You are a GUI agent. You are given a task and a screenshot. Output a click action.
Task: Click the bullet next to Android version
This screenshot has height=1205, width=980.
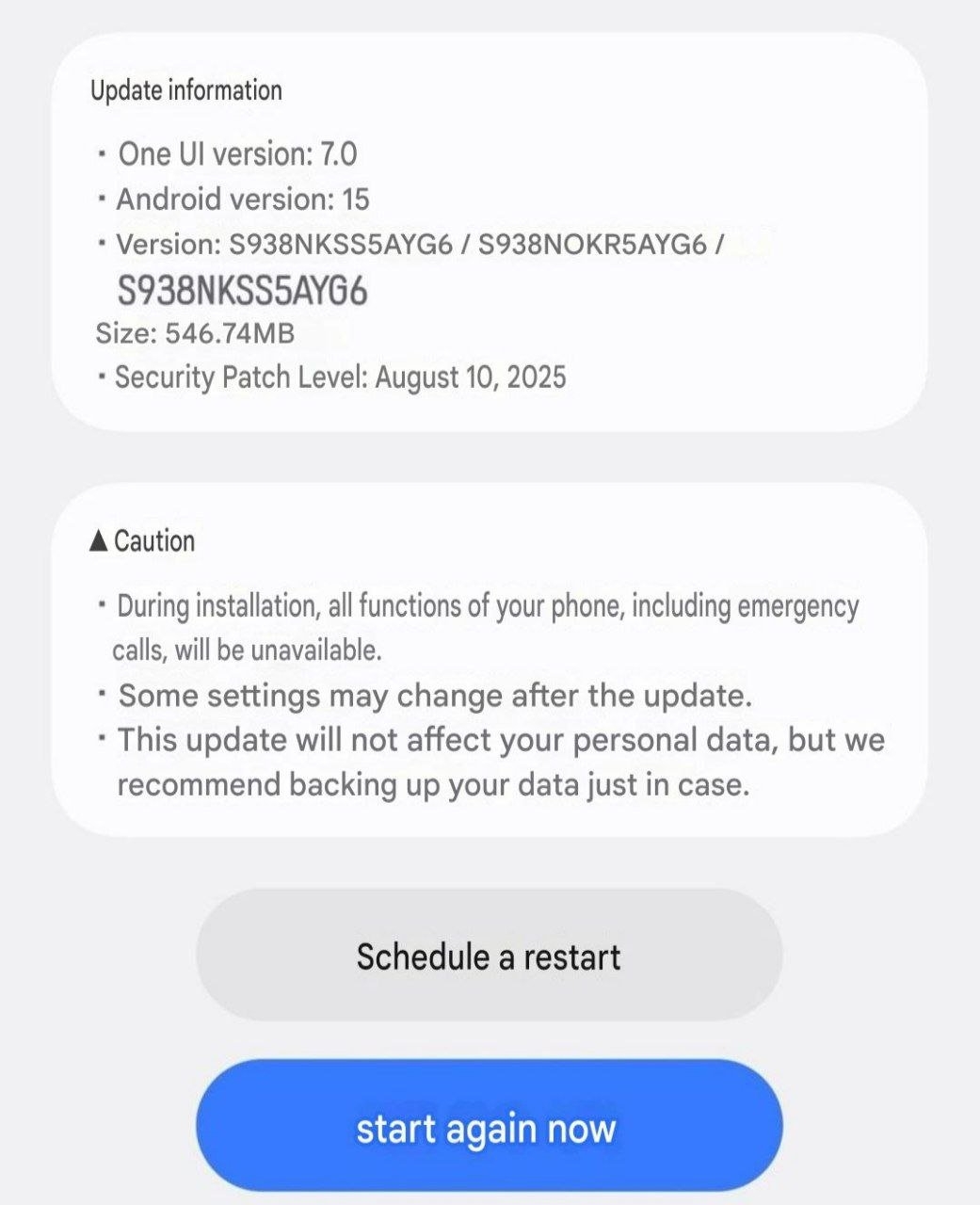pyautogui.click(x=104, y=198)
